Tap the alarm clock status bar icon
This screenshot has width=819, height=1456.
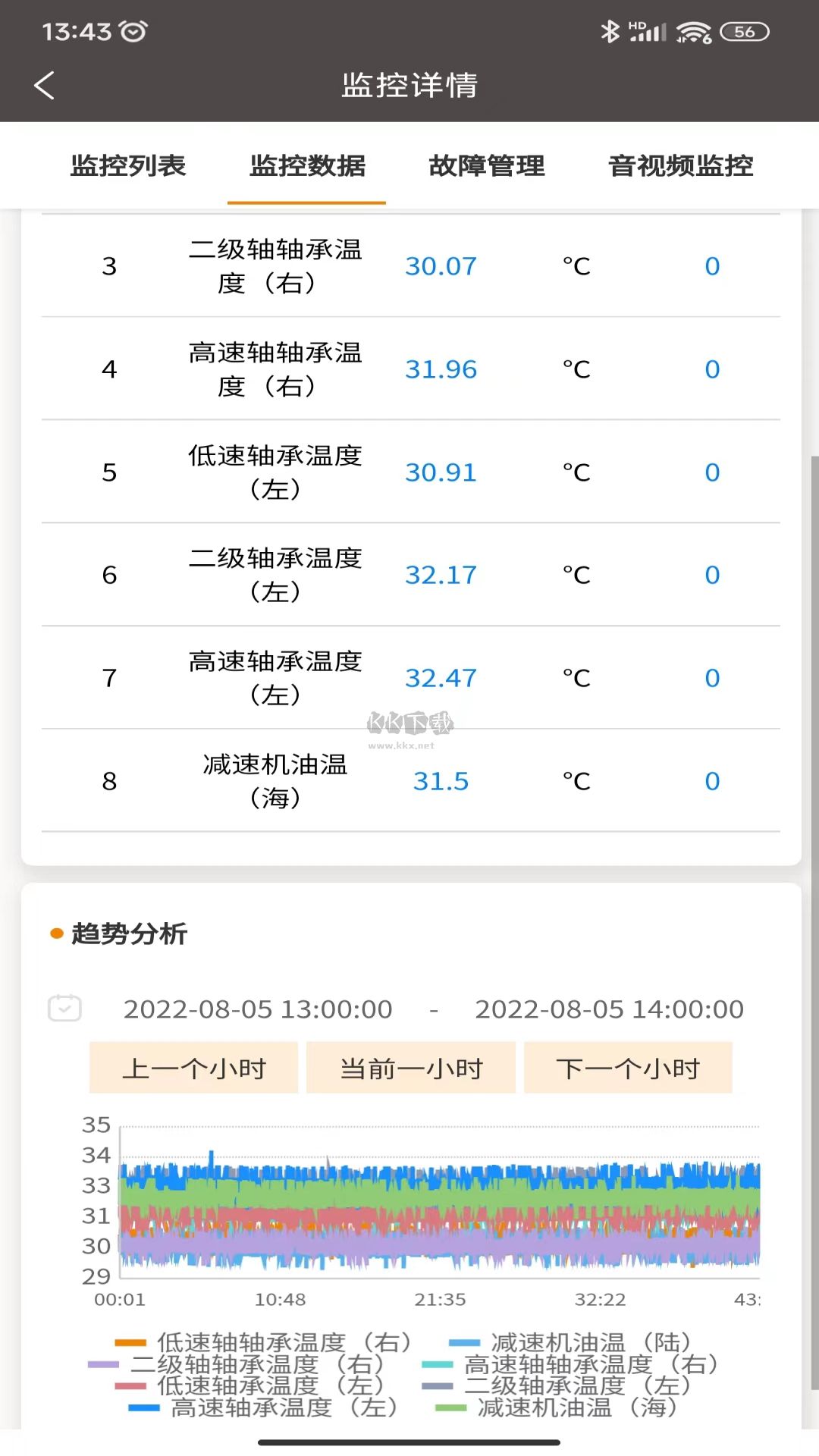[134, 30]
